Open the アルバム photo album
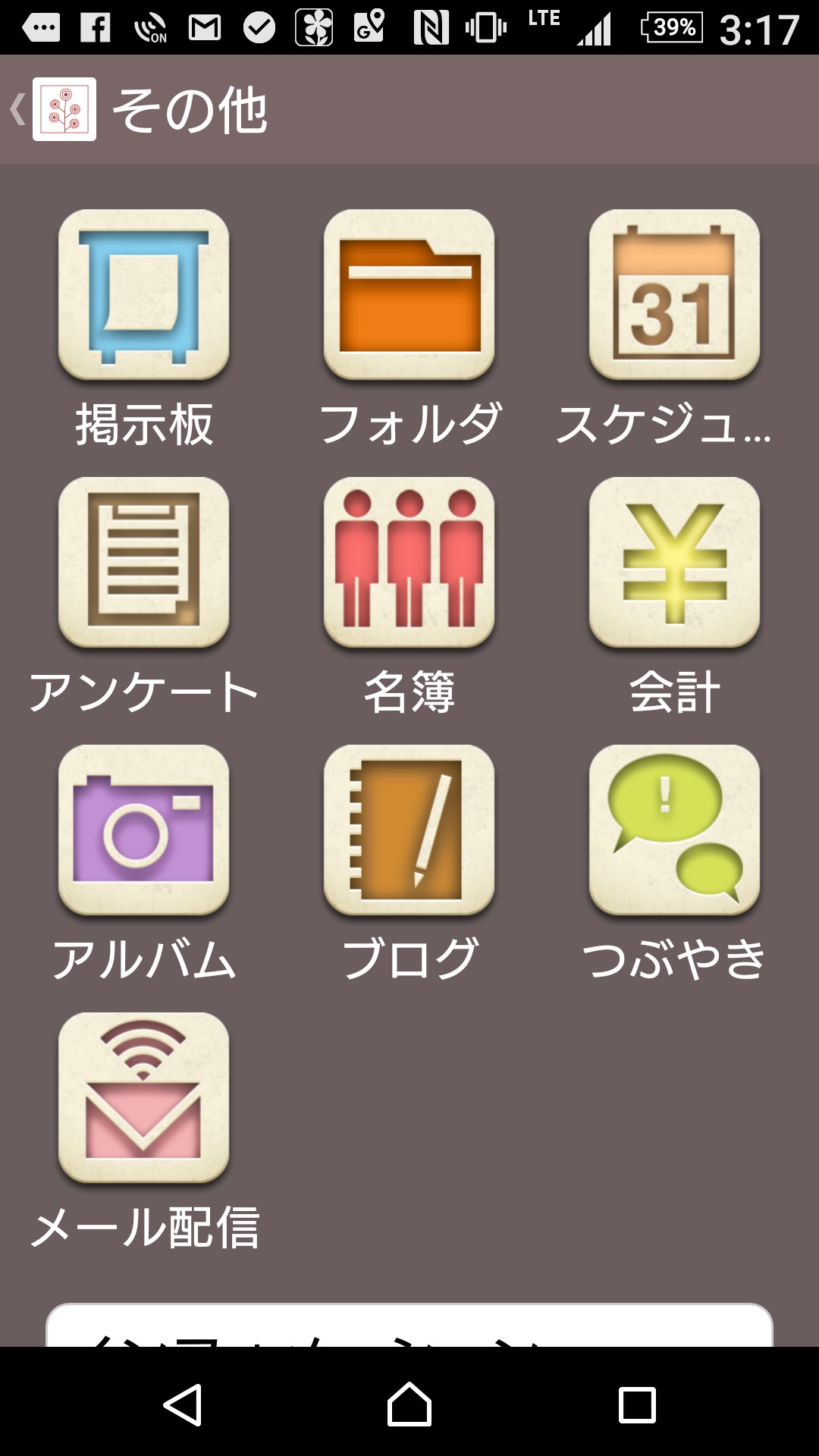Viewport: 819px width, 1456px height. 144,830
